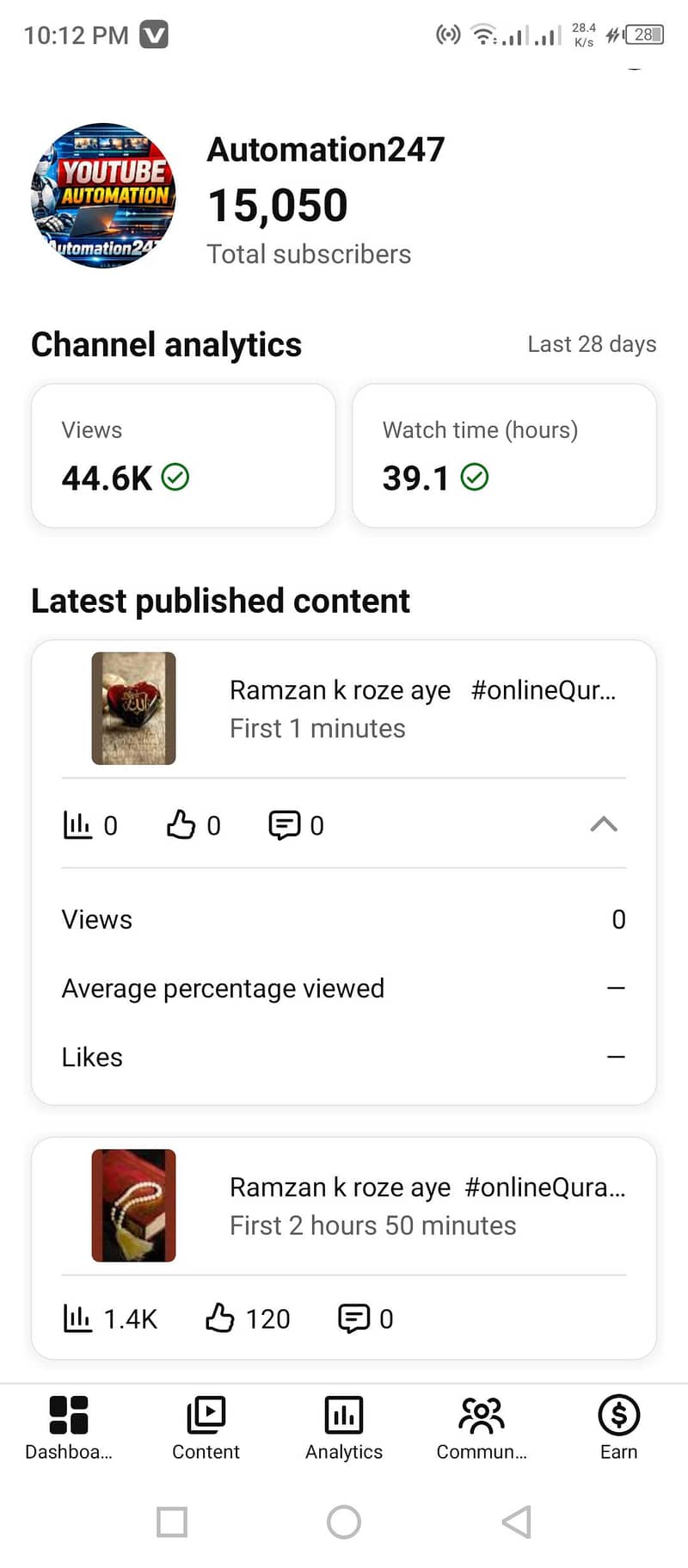Open the Community tab
The image size is (688, 1568).
pos(482,1429)
